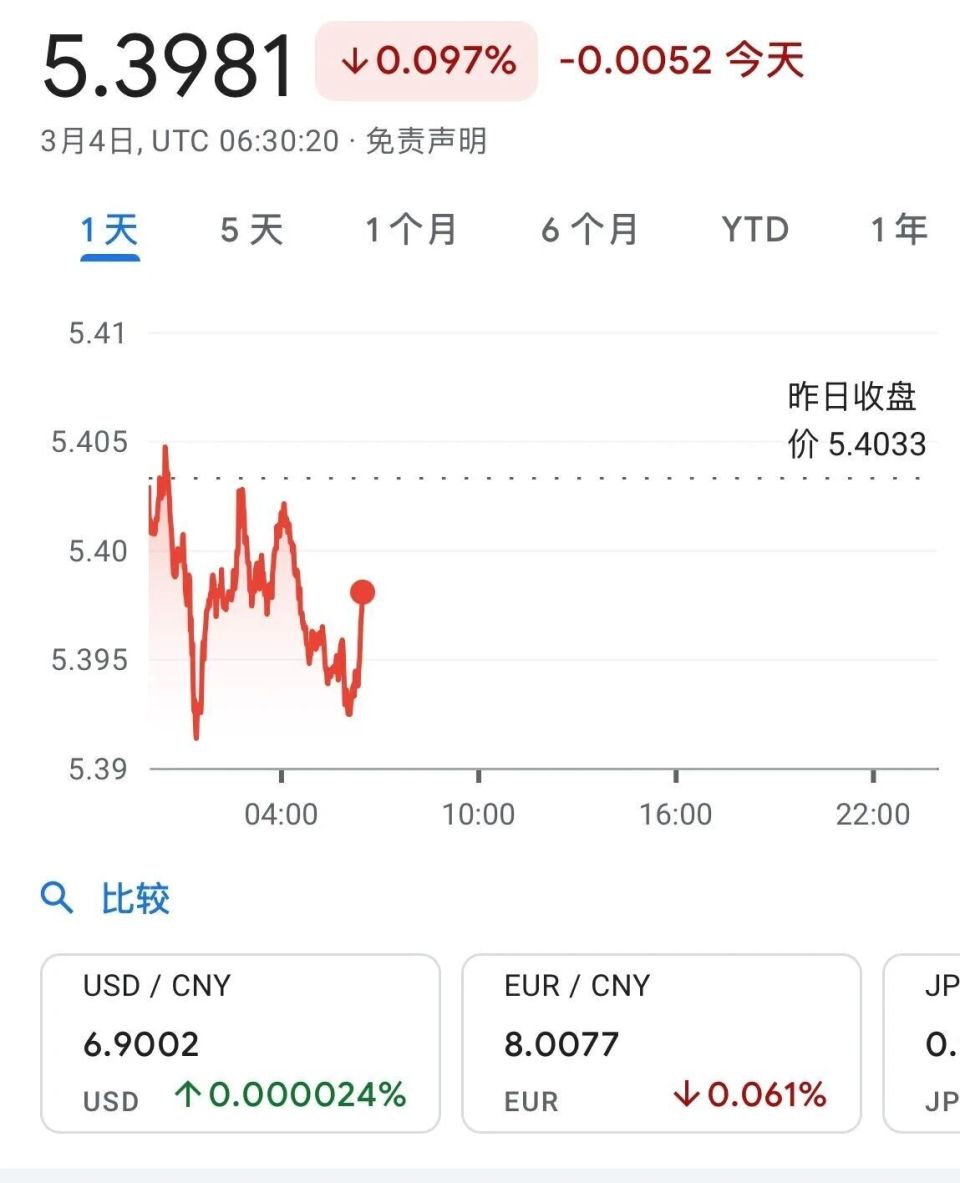Click the red down arrow on EUR/CNY card
Image resolution: width=960 pixels, height=1183 pixels.
coord(688,1097)
